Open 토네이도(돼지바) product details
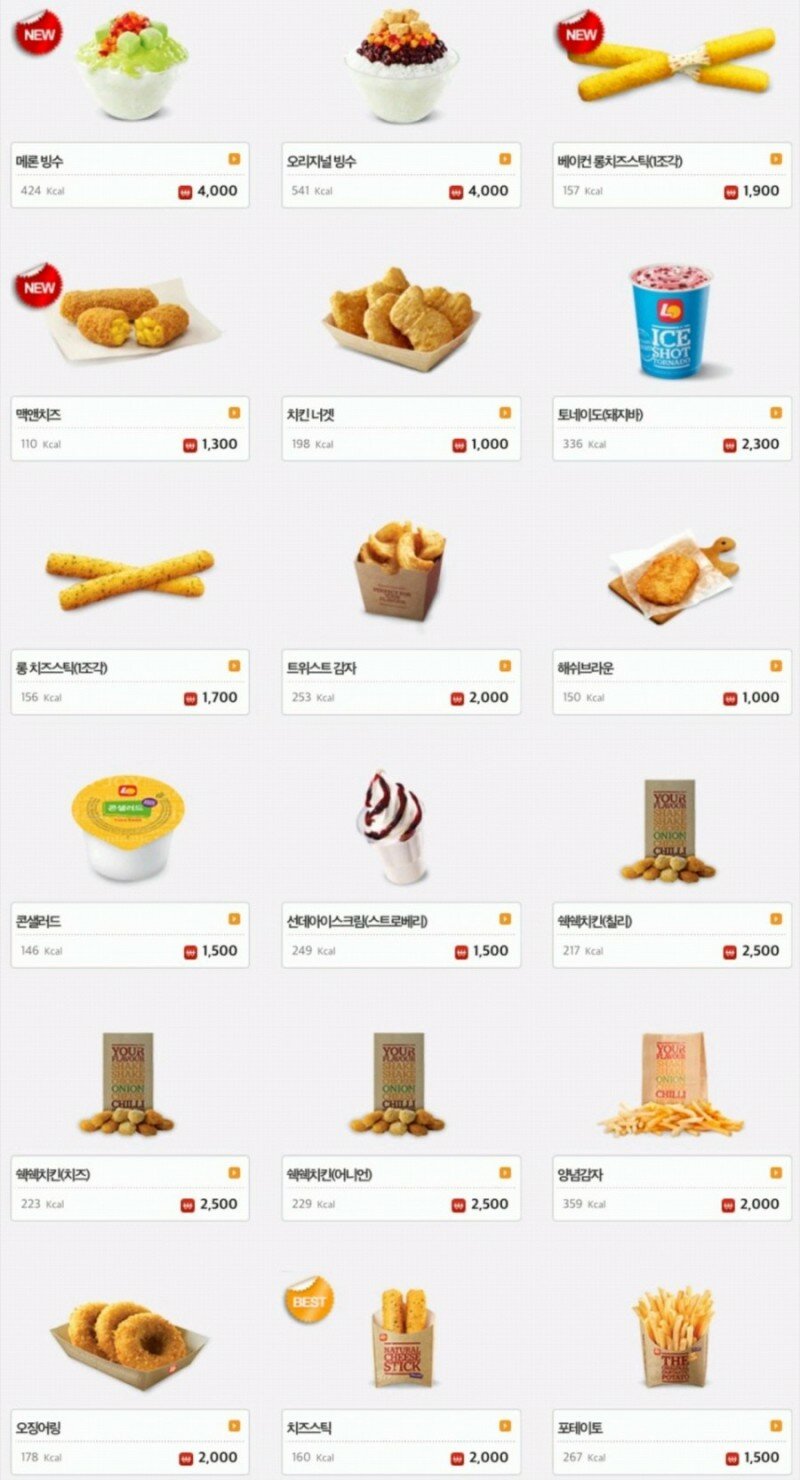Screen dimensions: 800x1480 (672, 413)
